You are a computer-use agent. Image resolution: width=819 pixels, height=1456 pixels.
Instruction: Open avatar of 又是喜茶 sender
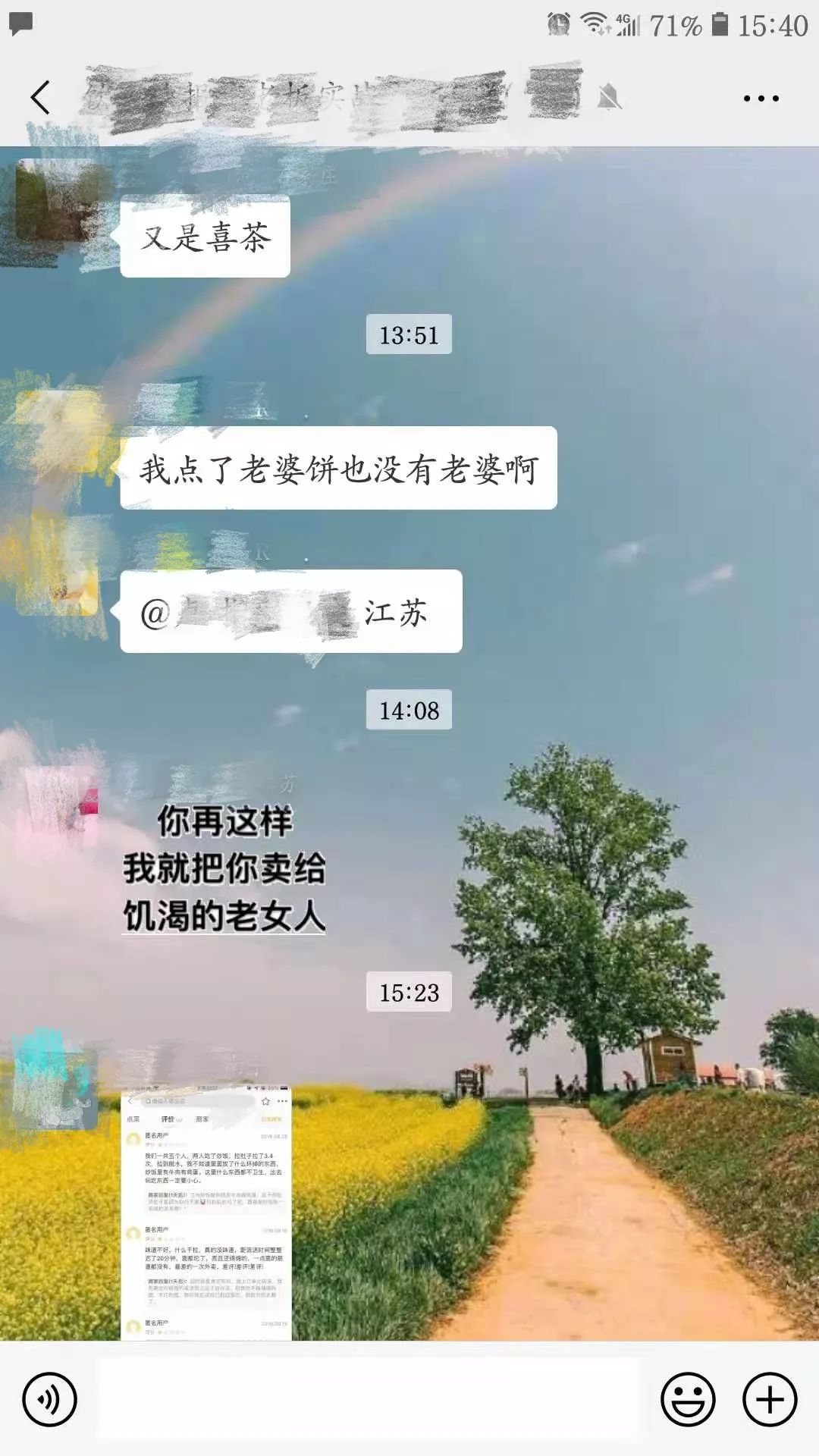click(57, 201)
